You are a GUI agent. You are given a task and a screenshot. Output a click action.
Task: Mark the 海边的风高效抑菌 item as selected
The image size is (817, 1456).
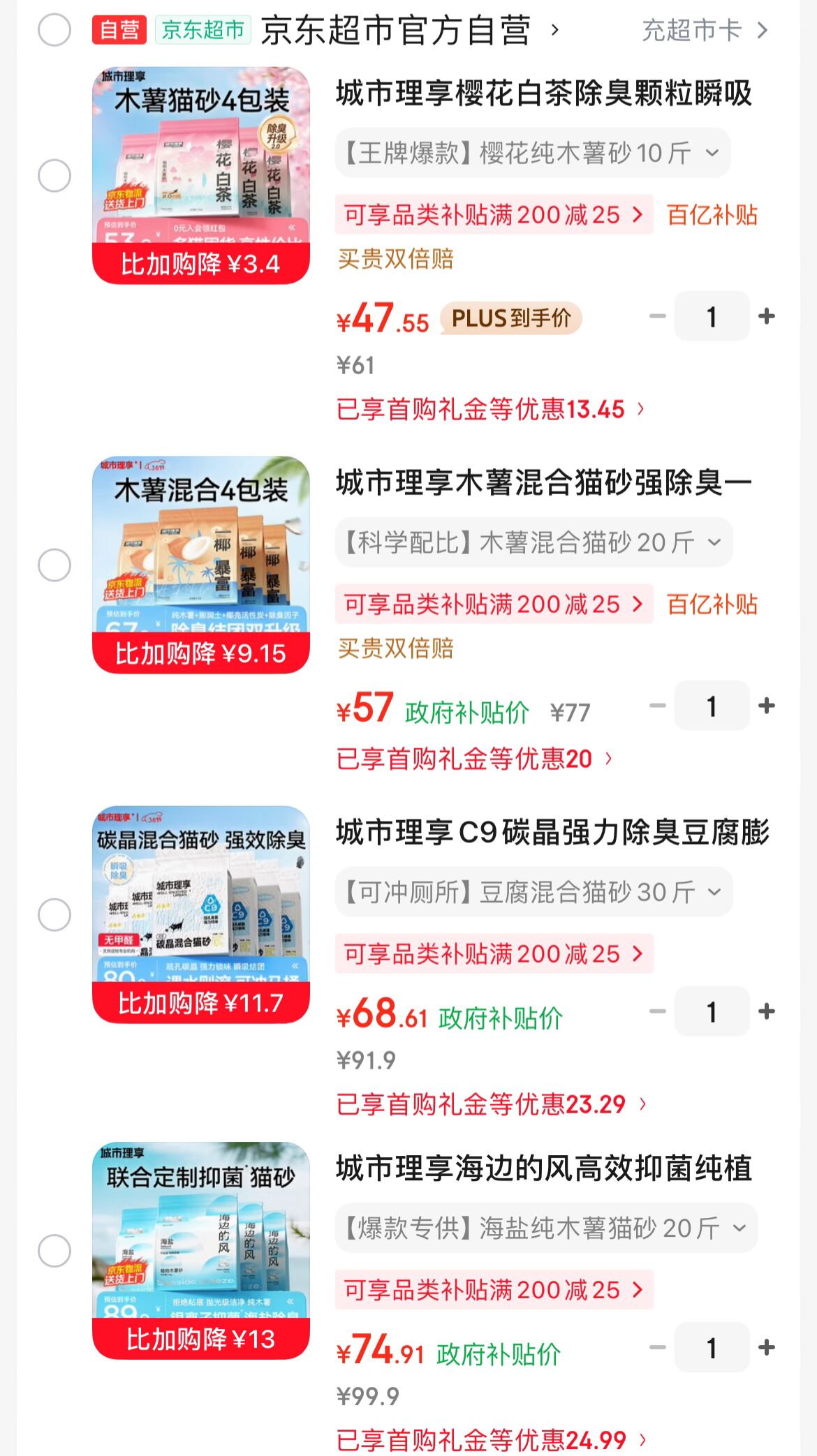click(x=54, y=1250)
